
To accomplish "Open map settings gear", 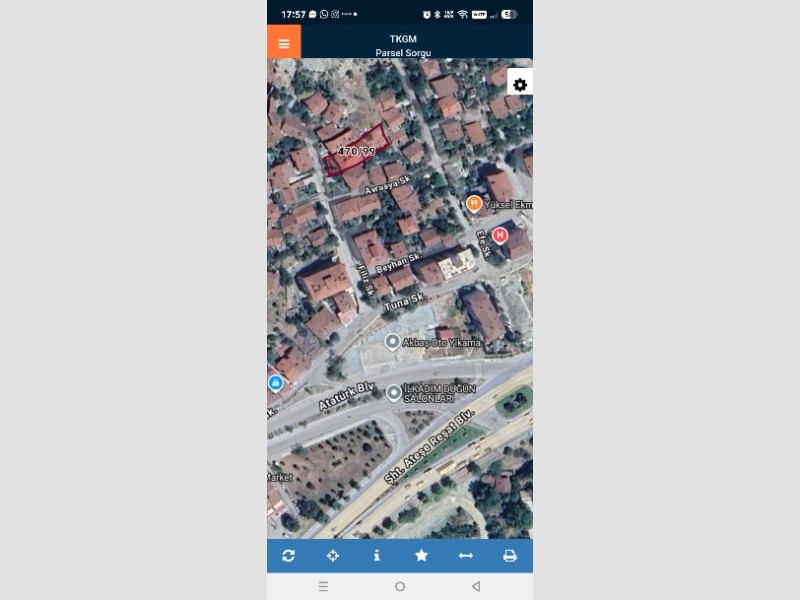I will (520, 84).
